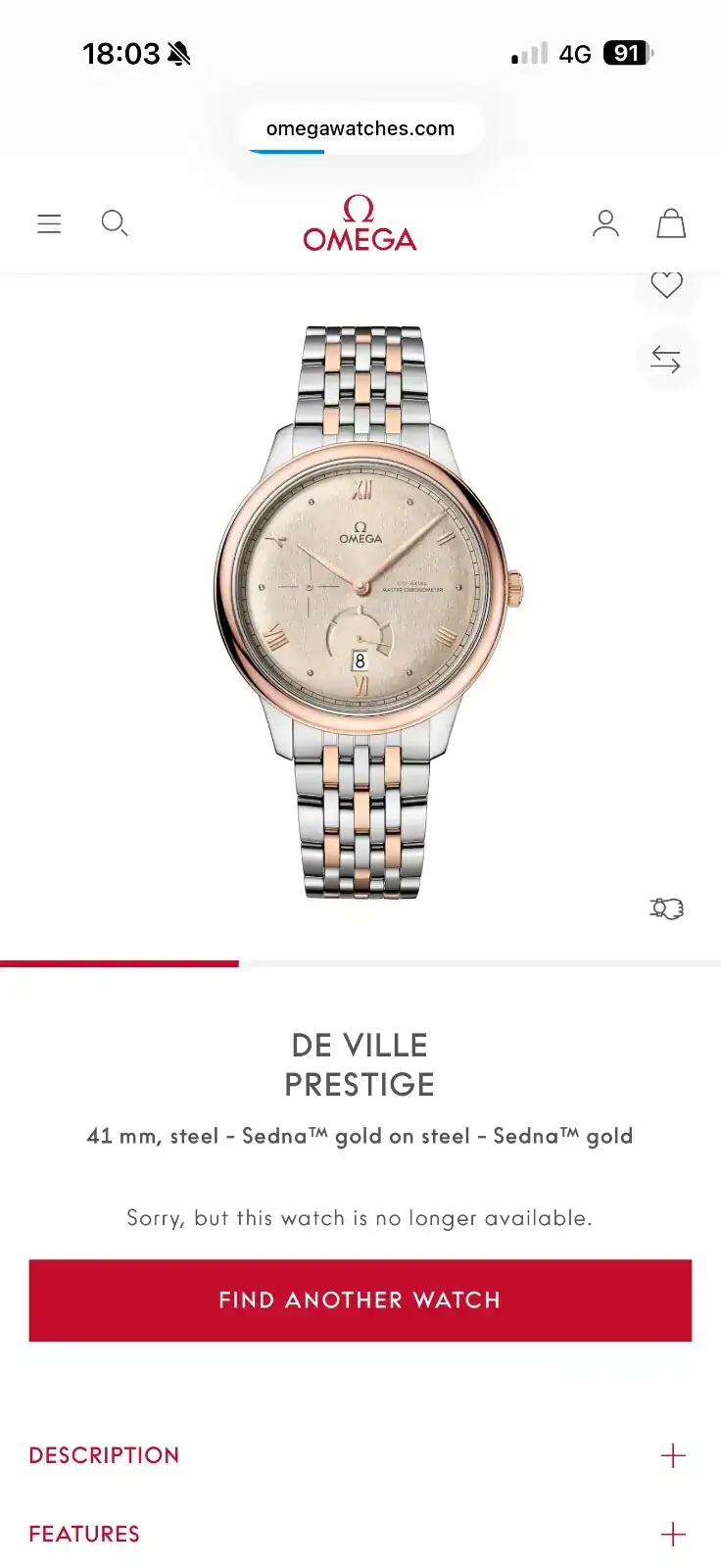Open the compare arrows icon
721x1568 pixels.
(666, 360)
